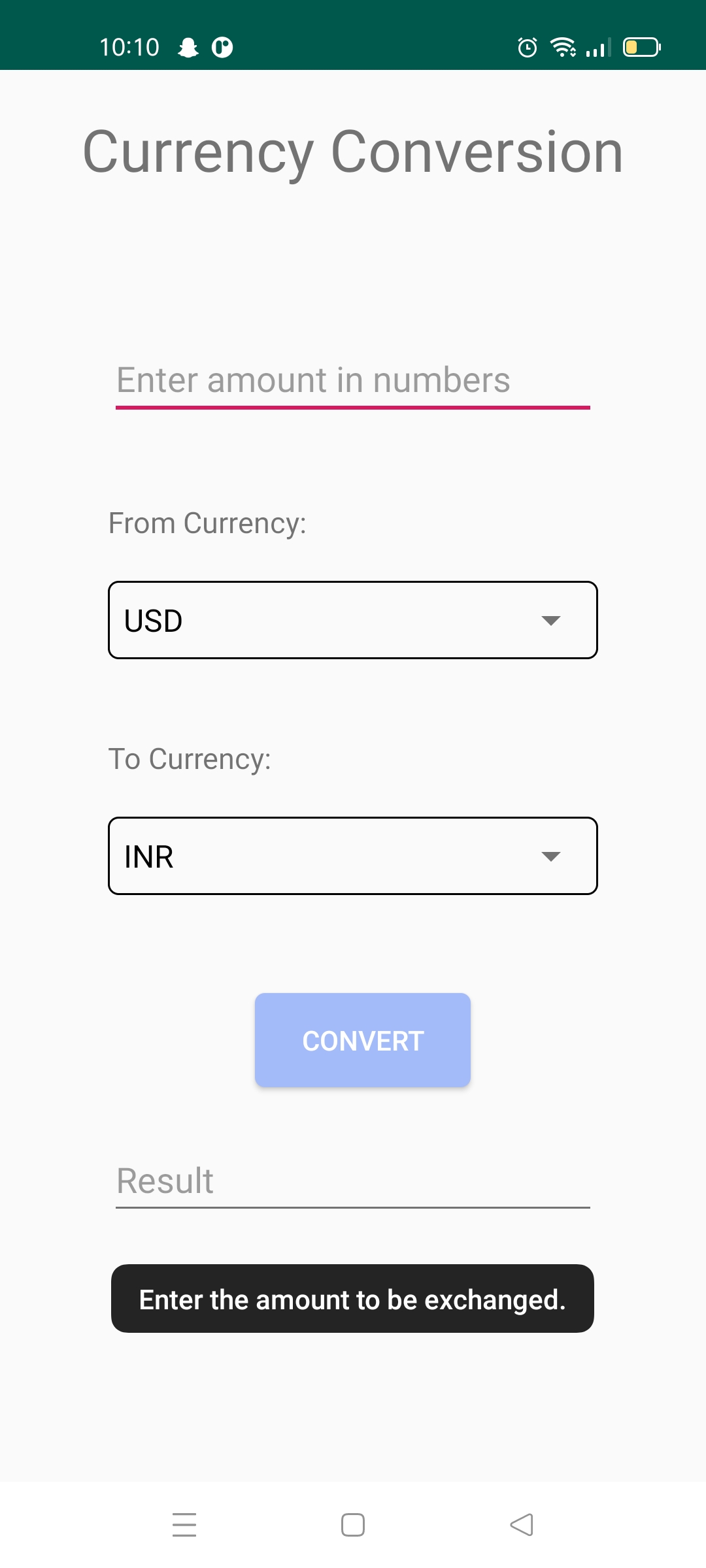Tap the dropdown arrow next to INR
This screenshot has height=1568, width=706.
[551, 857]
